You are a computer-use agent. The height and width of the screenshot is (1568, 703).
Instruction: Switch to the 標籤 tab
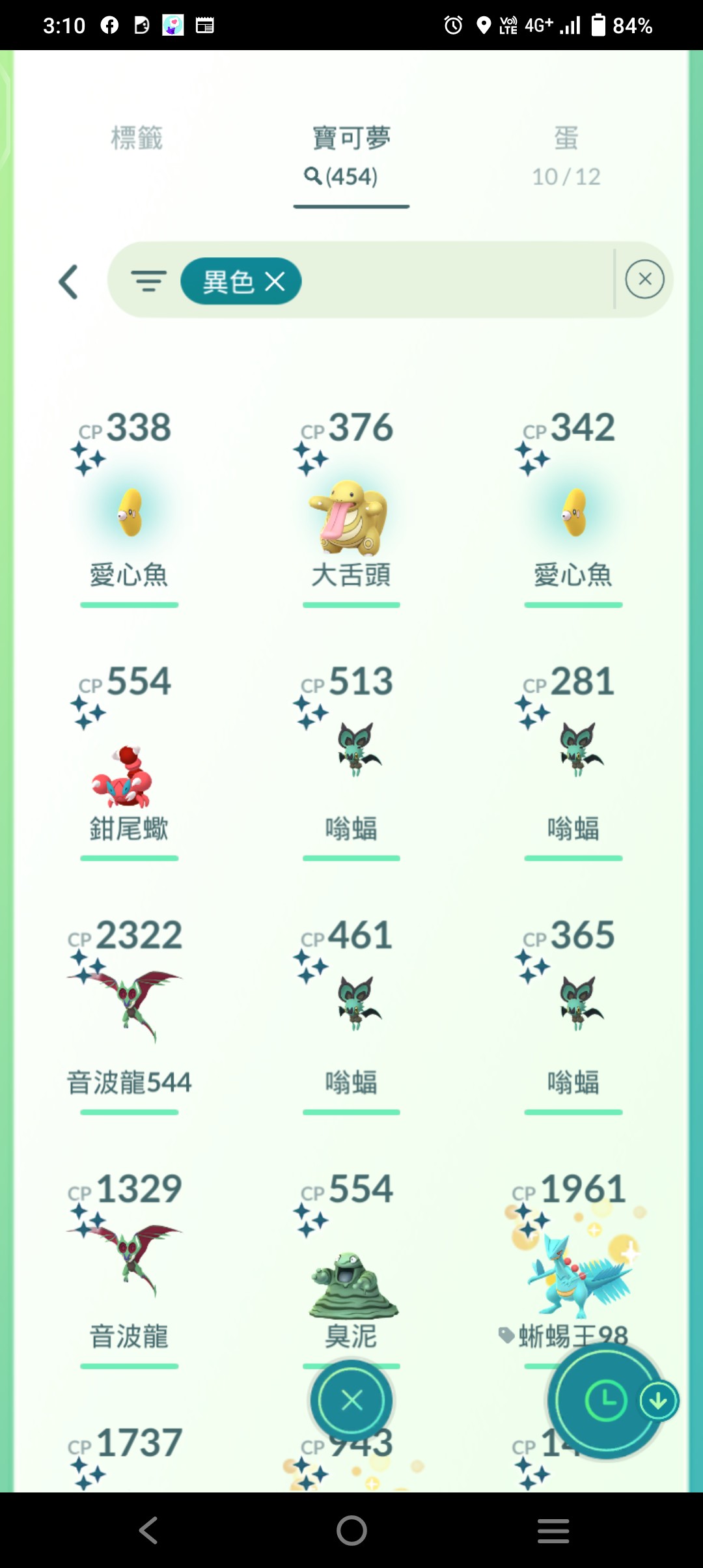[x=137, y=138]
